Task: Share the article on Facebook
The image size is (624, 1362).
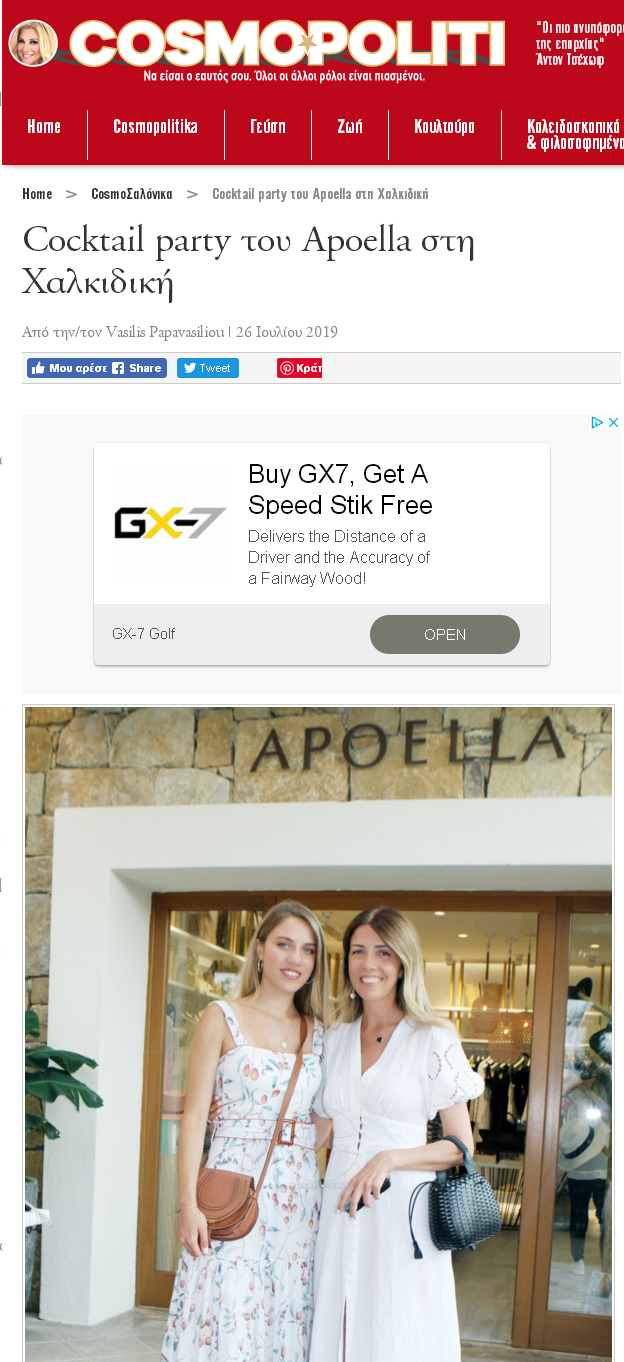Action: (x=137, y=368)
